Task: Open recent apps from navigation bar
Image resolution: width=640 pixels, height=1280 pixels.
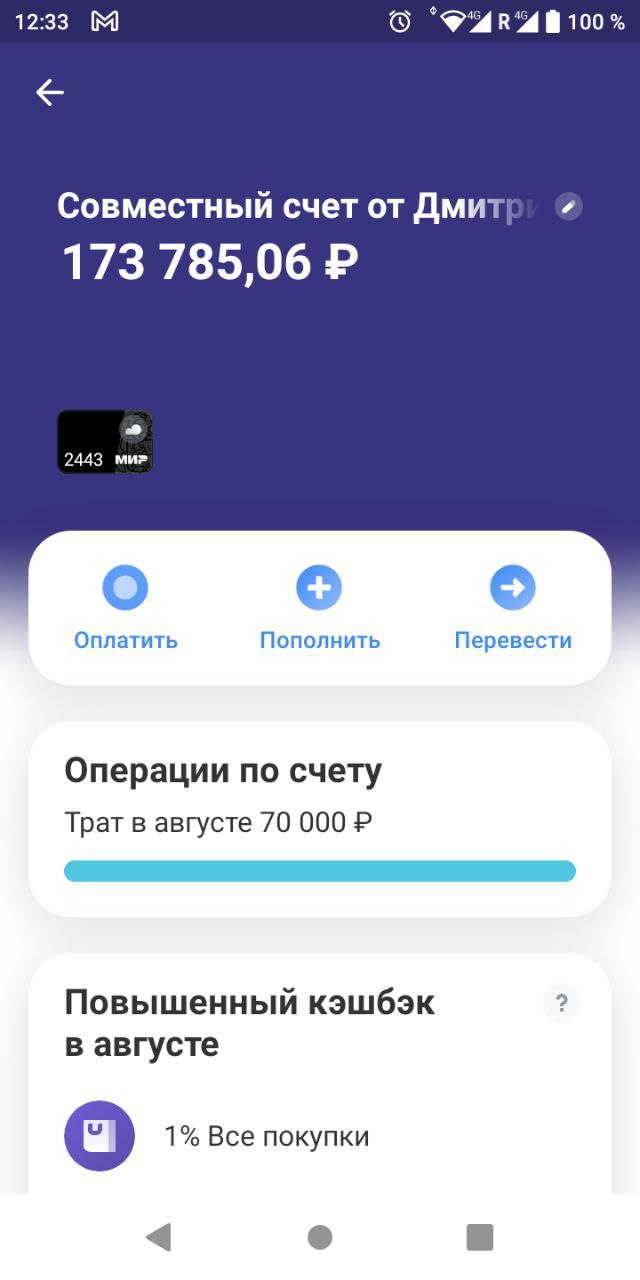Action: tap(480, 1237)
